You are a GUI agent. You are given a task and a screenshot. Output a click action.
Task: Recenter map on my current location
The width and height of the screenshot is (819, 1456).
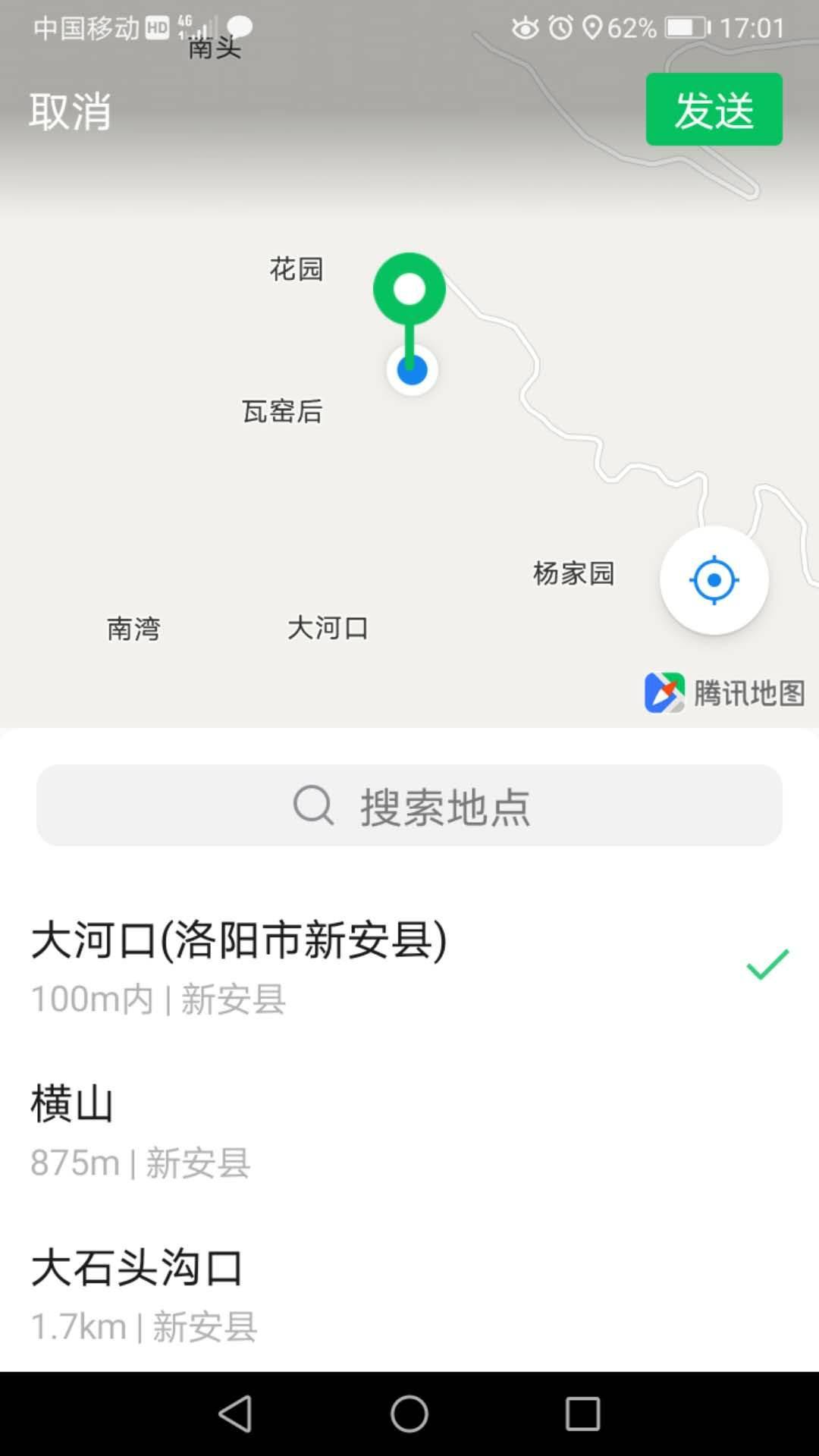(x=714, y=580)
